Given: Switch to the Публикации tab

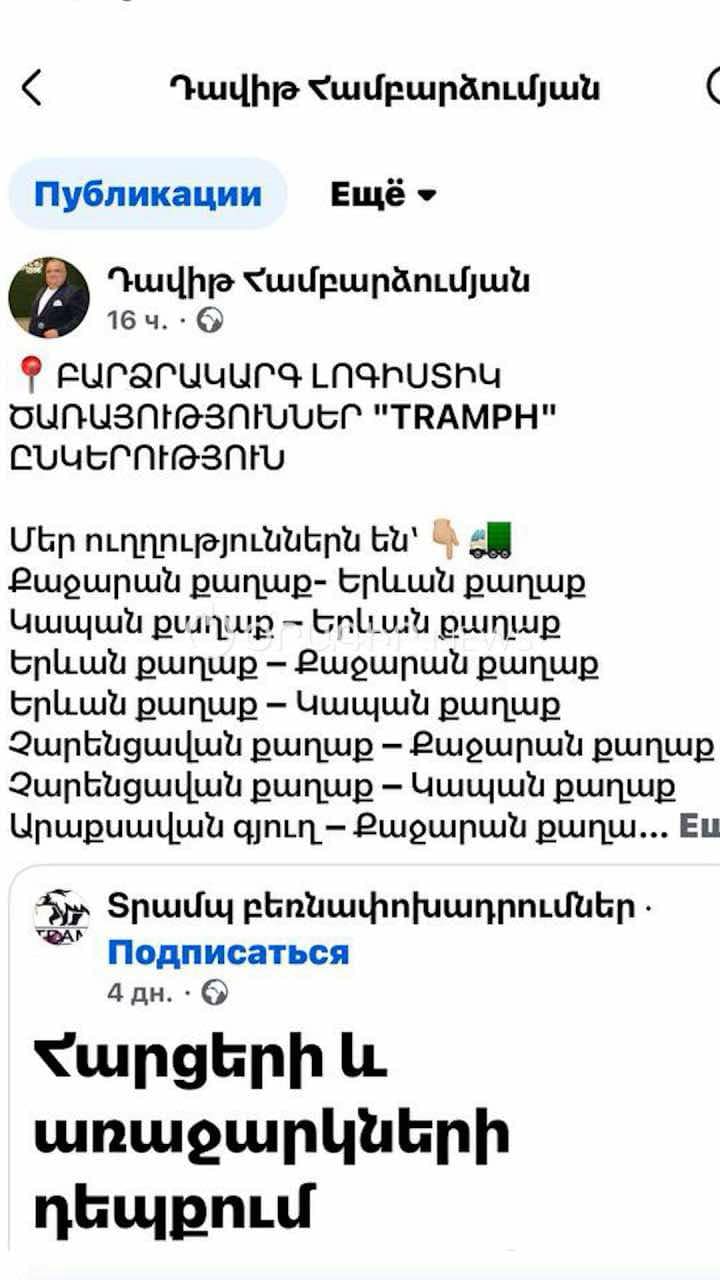Looking at the screenshot, I should (x=148, y=194).
